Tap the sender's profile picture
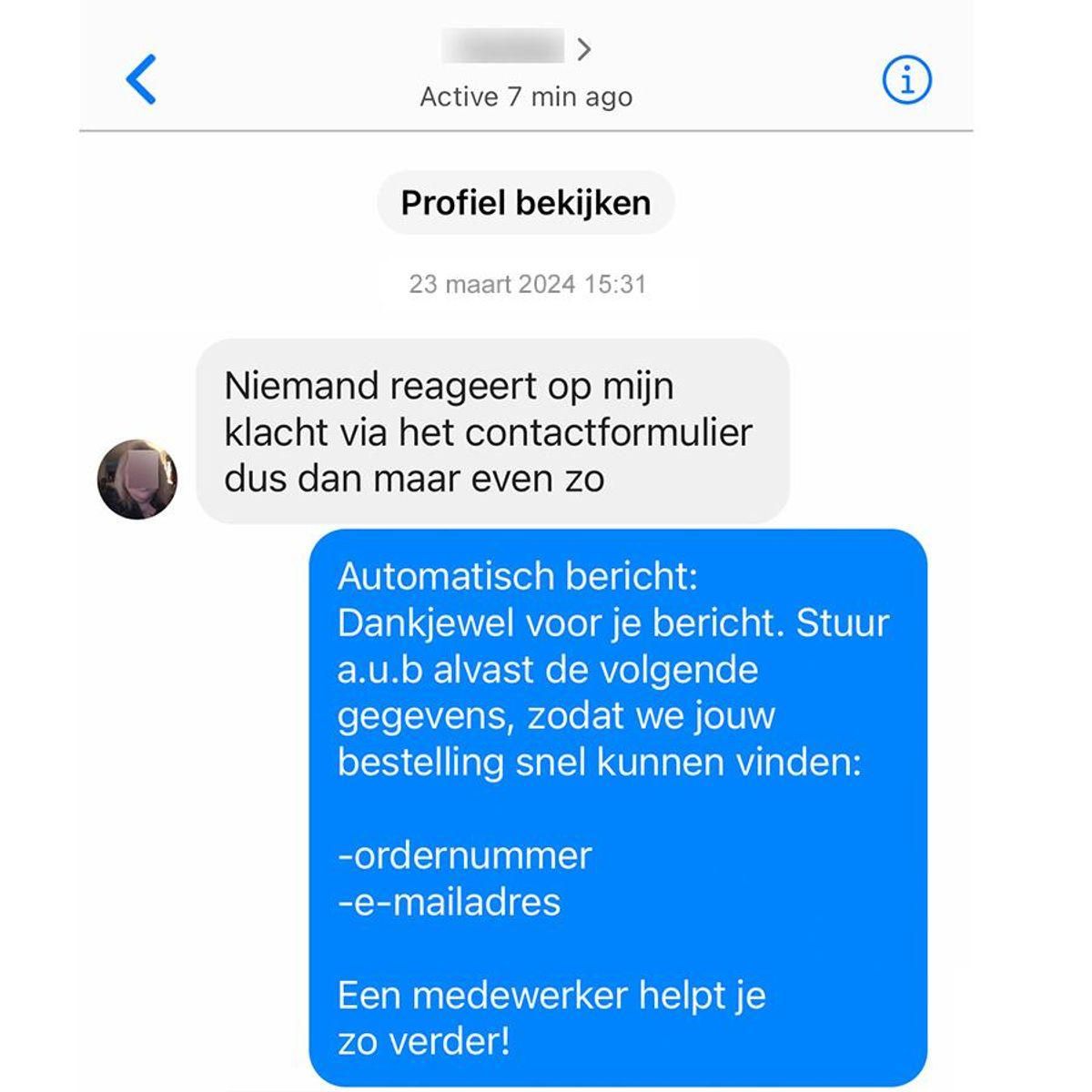1092x1092 pixels. coord(137,479)
